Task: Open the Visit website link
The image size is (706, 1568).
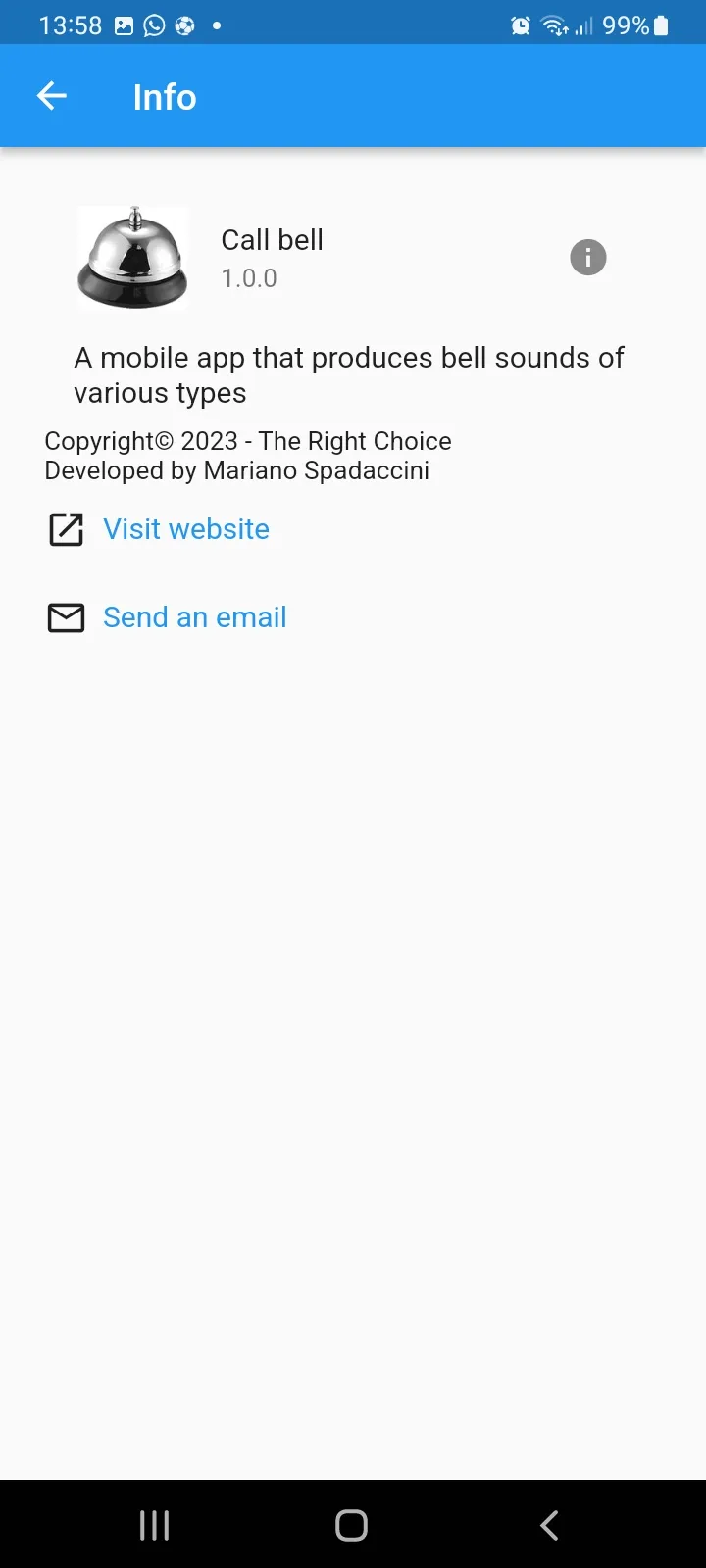Action: 186,528
